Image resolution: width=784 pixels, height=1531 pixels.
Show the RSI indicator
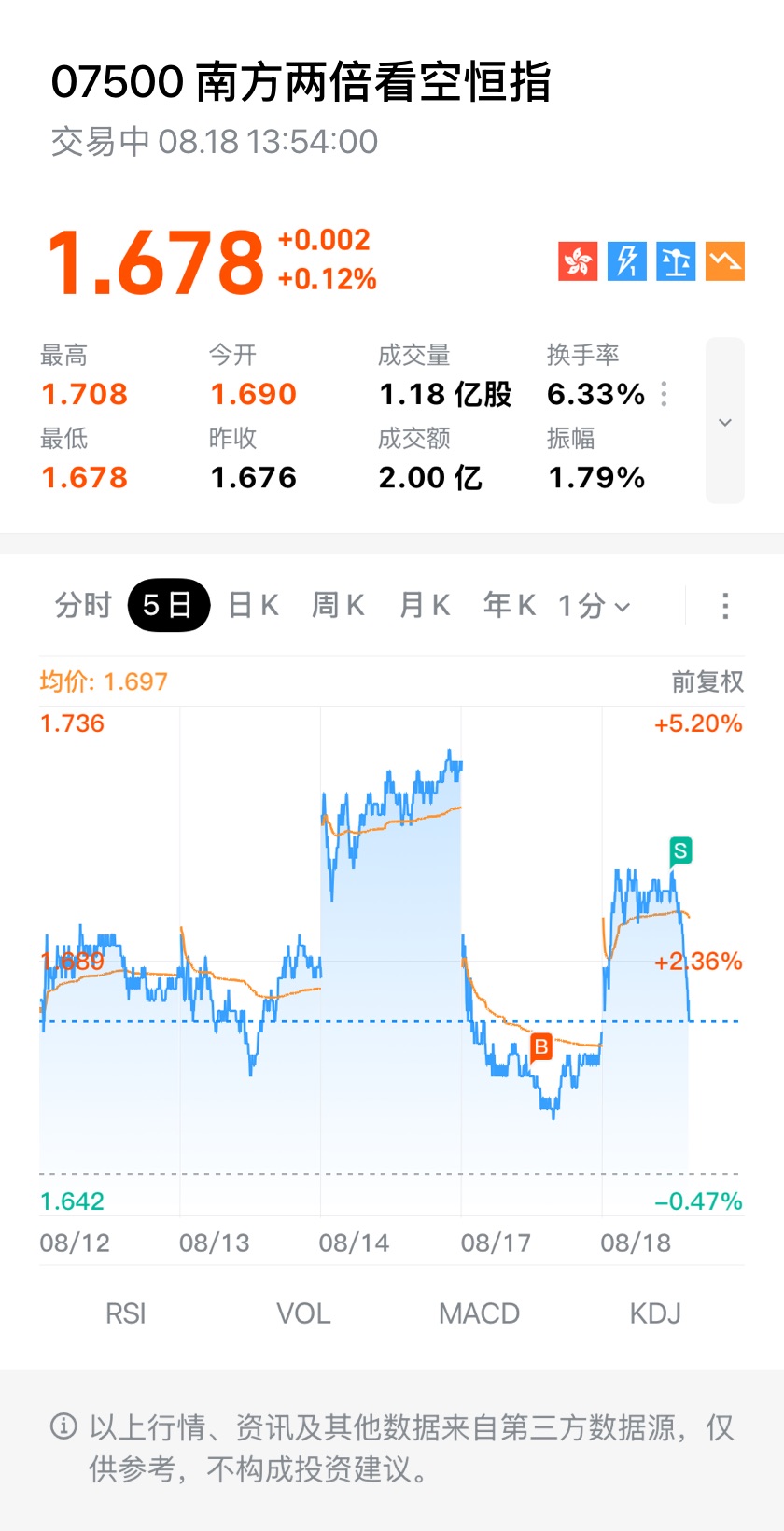[126, 1313]
